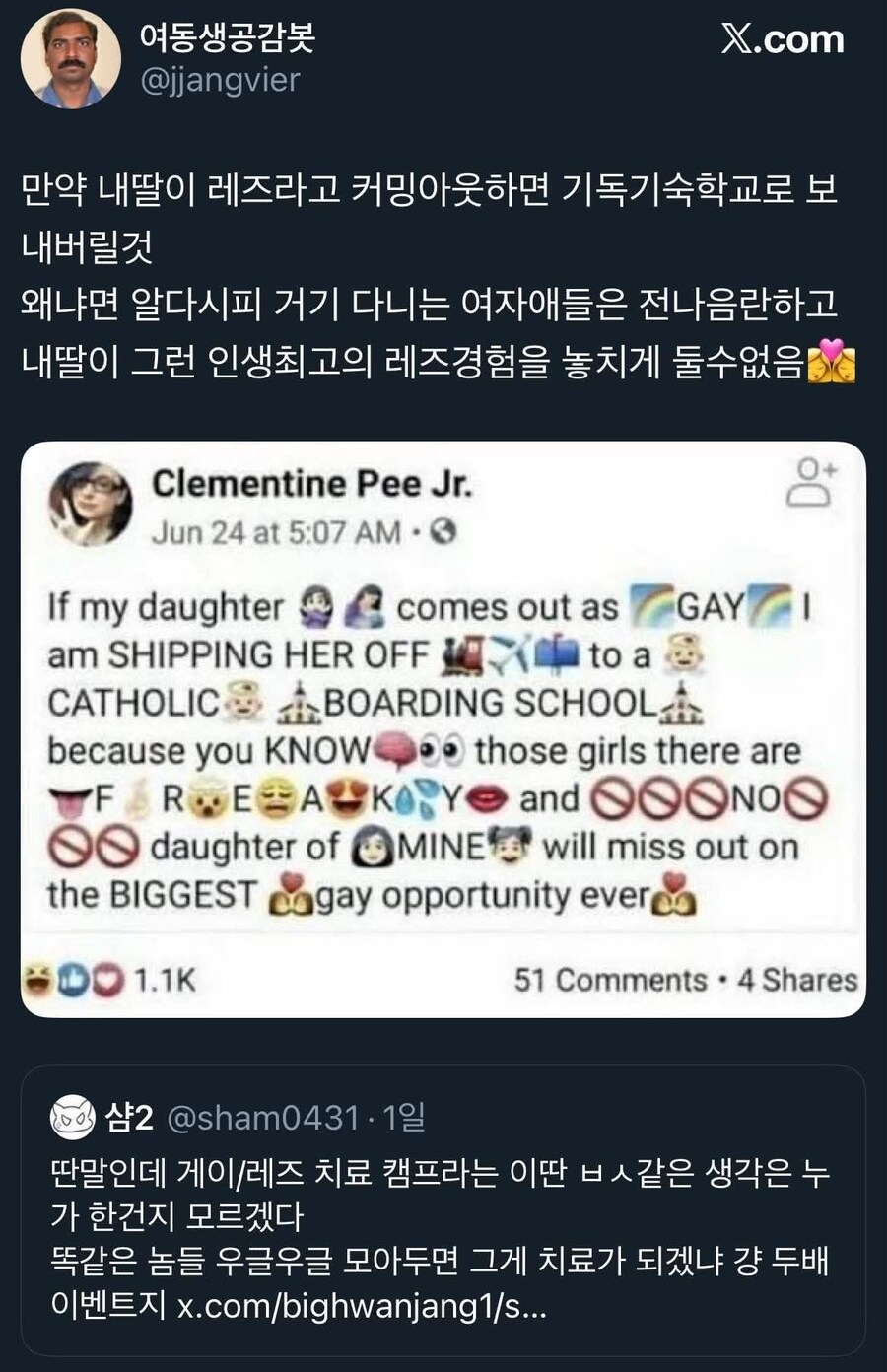887x1372 pixels.
Task: Open the embedded Facebook post image
Action: [x=443, y=729]
